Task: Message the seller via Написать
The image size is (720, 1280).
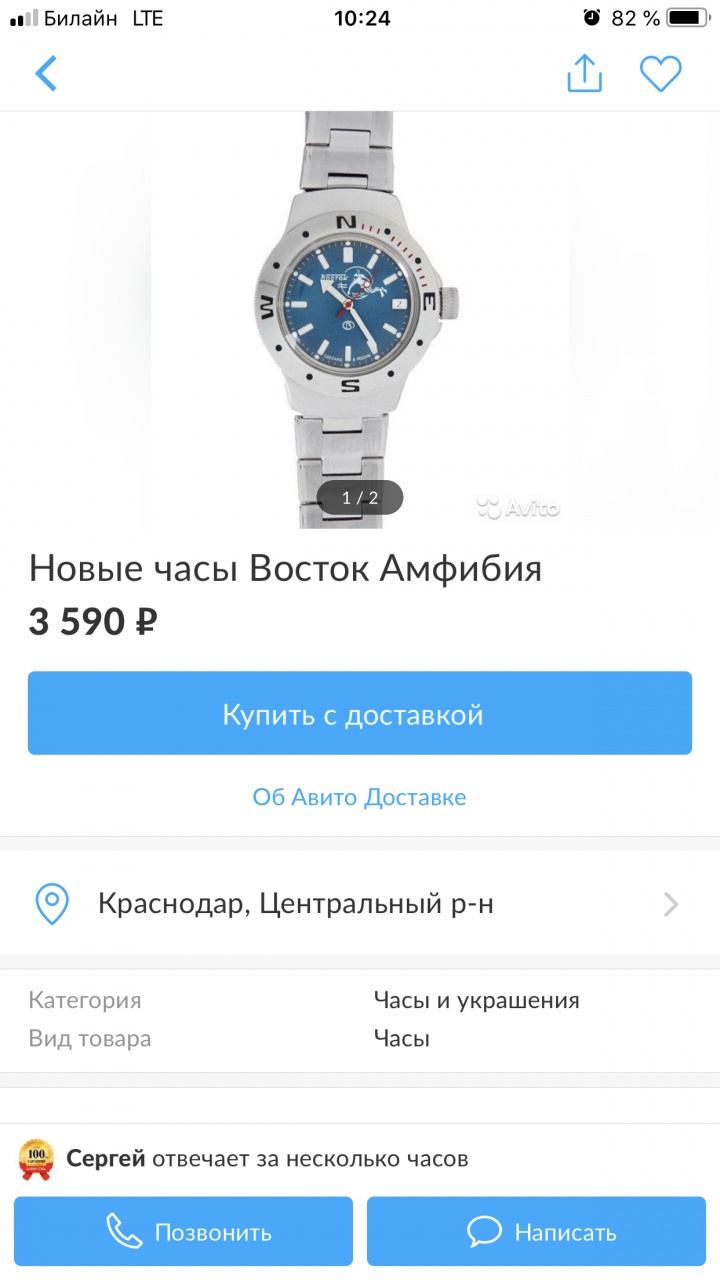Action: click(536, 1232)
